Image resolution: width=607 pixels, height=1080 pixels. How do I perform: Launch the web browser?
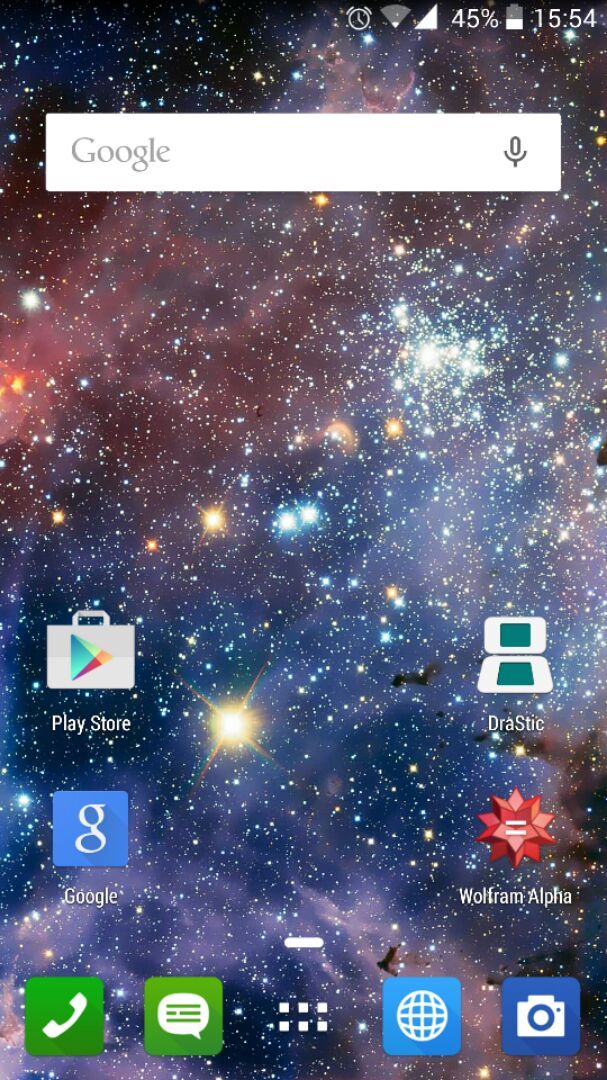[422, 1016]
